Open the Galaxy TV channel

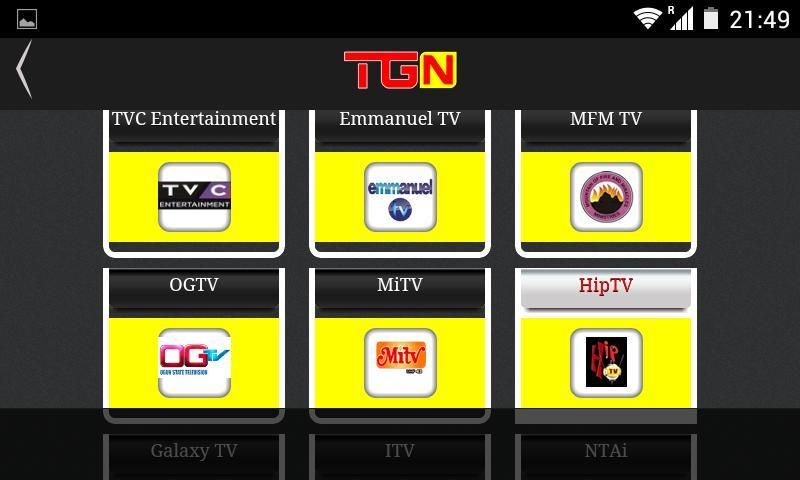194,452
